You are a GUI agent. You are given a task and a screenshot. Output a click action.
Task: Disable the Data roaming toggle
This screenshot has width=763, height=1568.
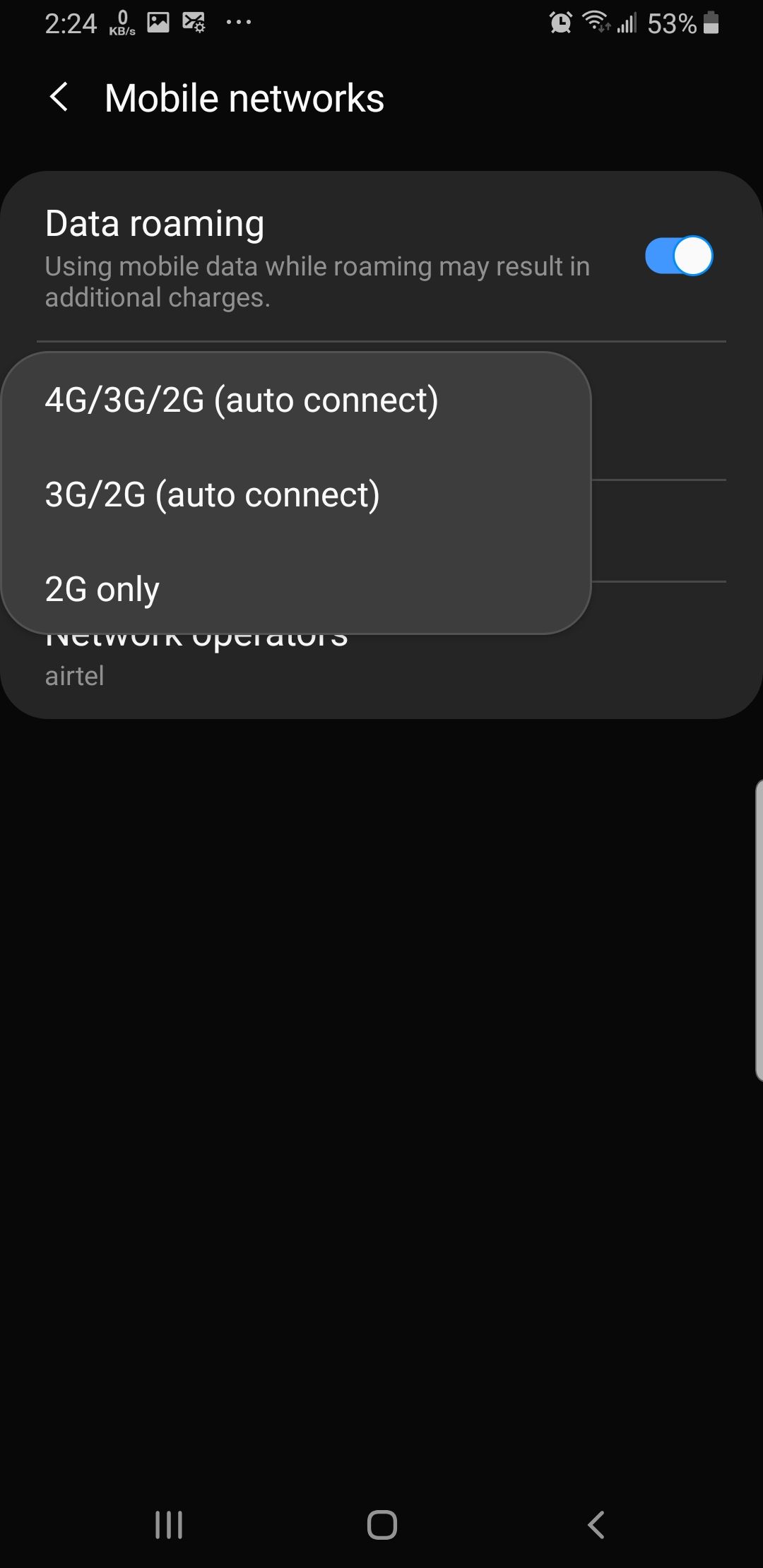click(x=677, y=256)
